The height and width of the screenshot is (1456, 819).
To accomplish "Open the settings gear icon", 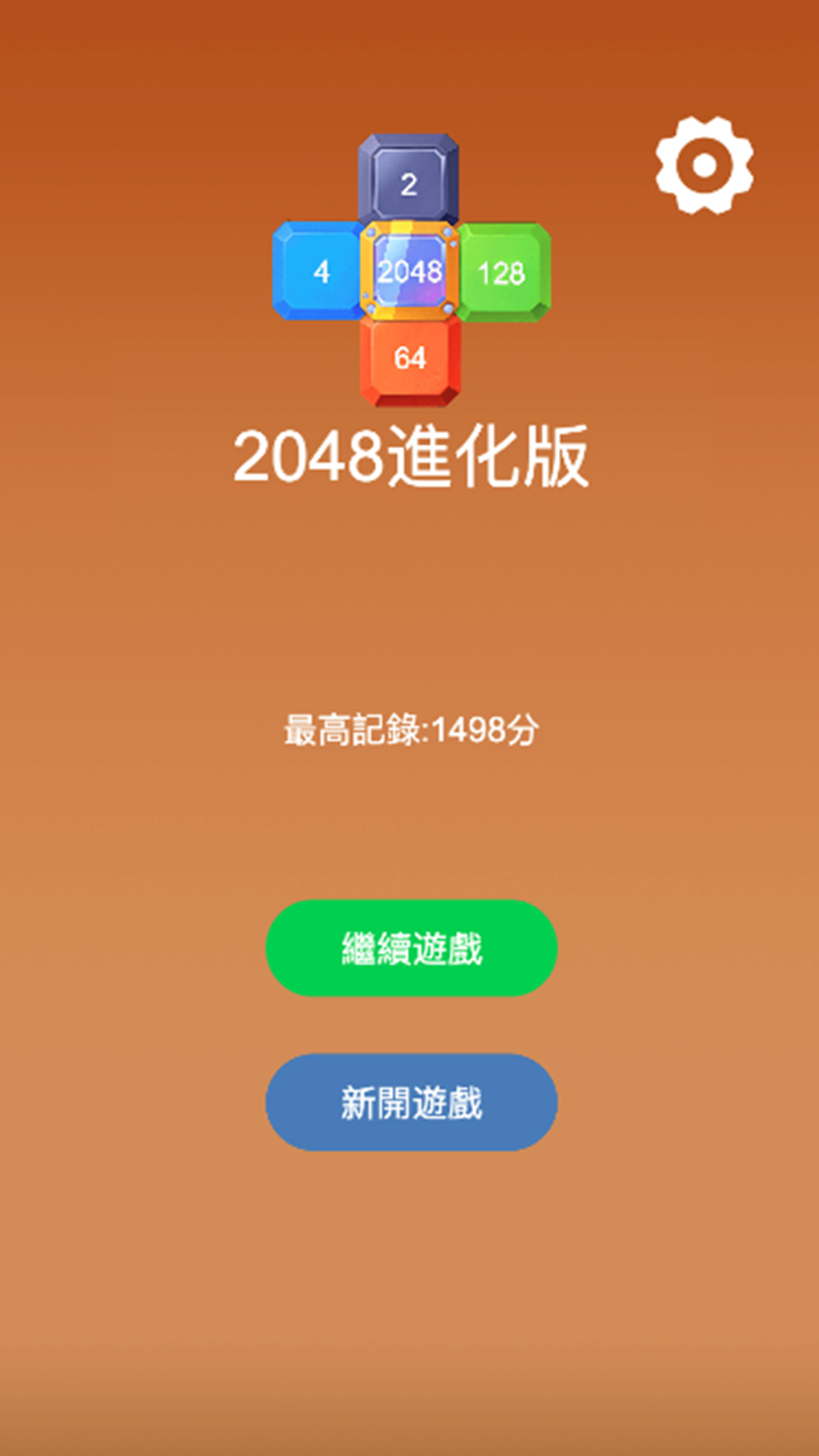I will tap(704, 165).
